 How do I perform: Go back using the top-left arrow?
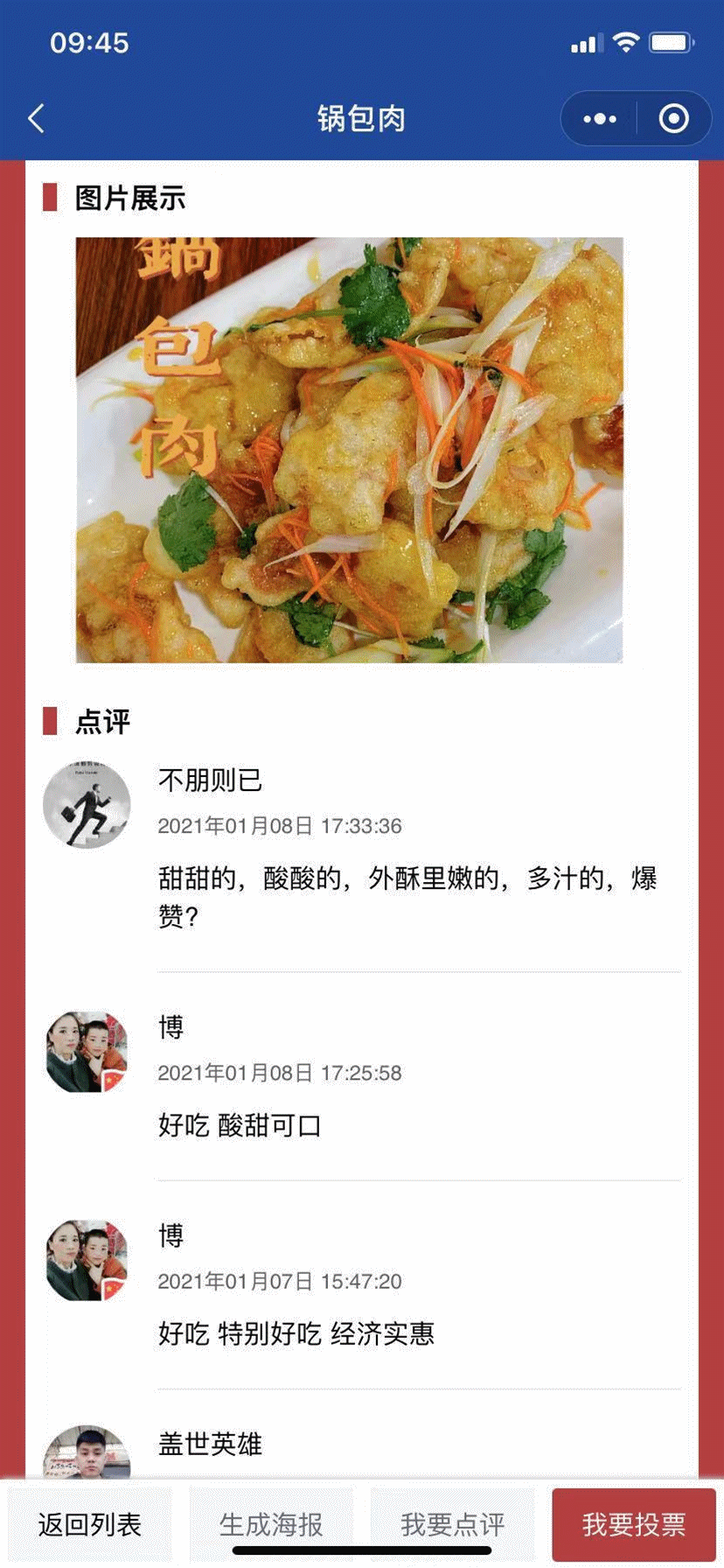tap(36, 118)
